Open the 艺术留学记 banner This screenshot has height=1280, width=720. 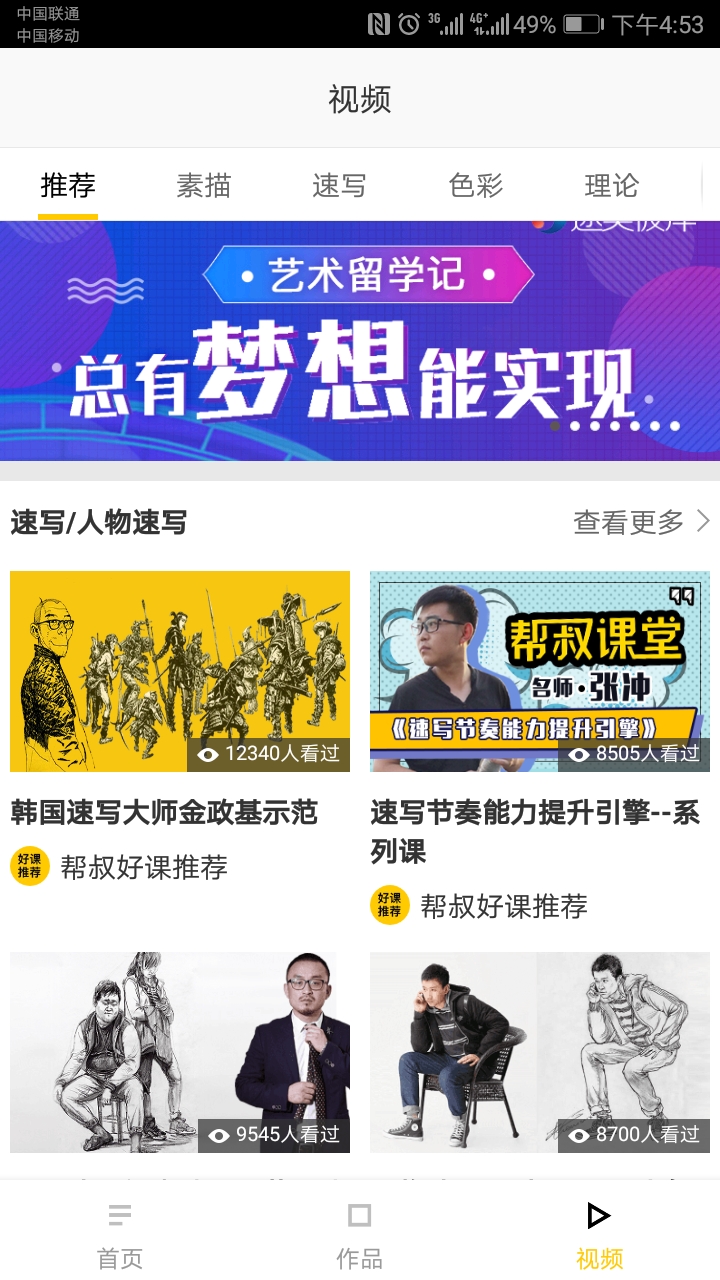360,340
